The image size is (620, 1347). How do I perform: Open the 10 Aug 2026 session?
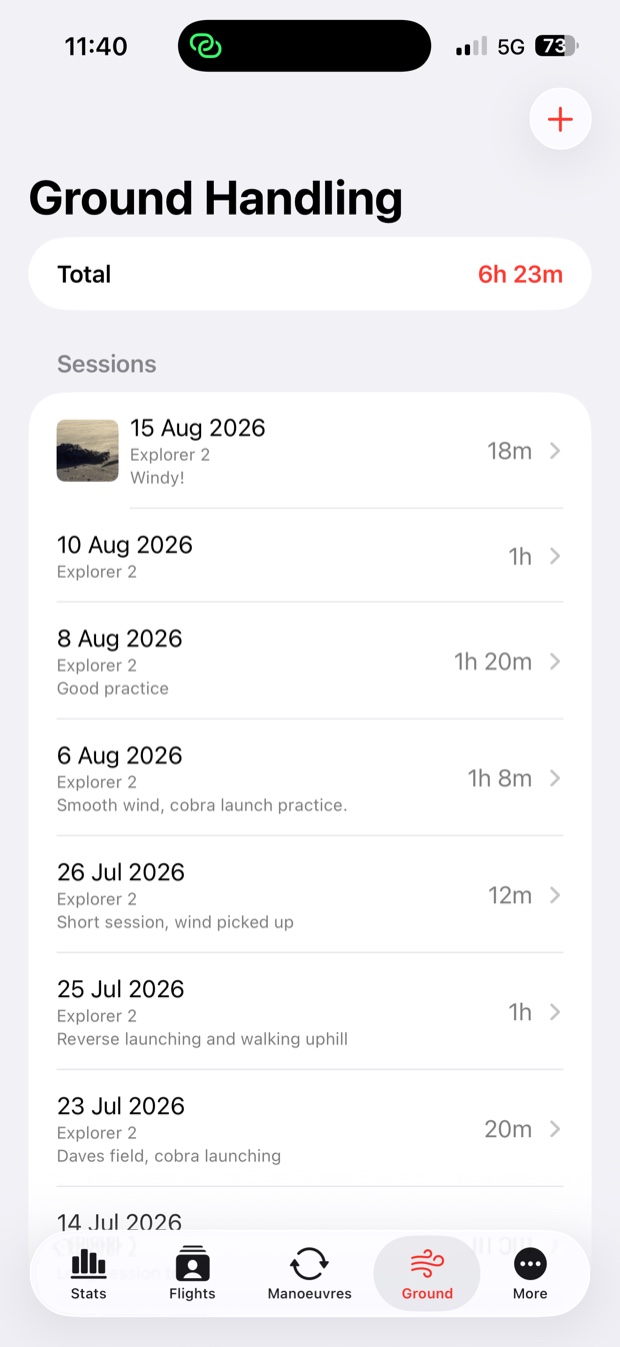[x=310, y=556]
